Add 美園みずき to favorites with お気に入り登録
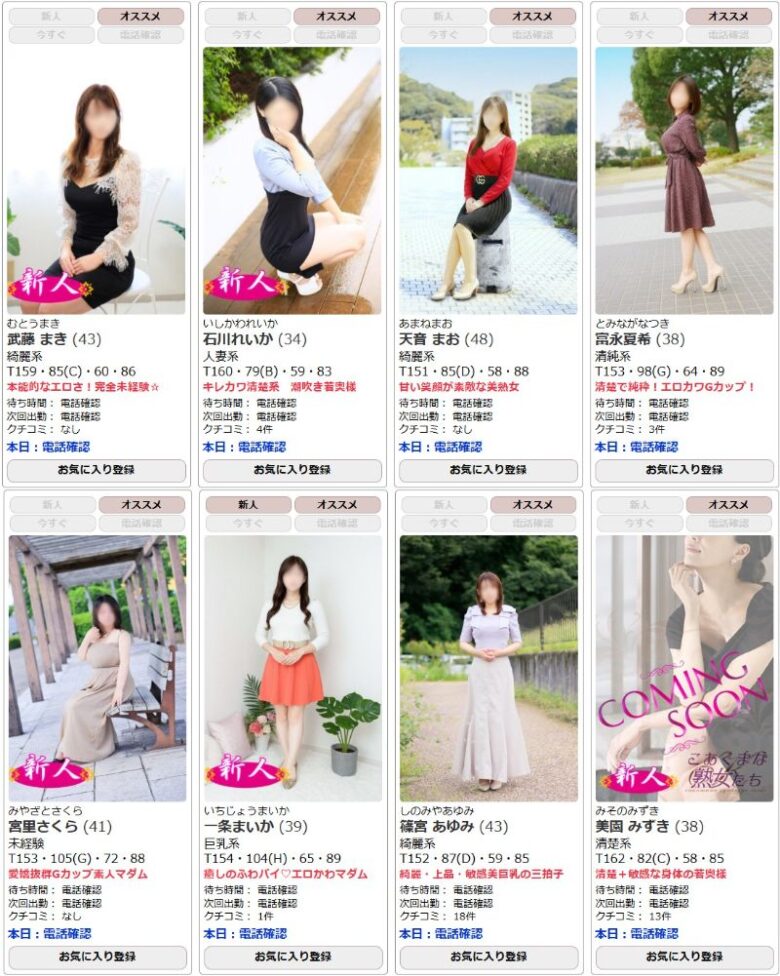Image resolution: width=780 pixels, height=976 pixels. coord(684,957)
